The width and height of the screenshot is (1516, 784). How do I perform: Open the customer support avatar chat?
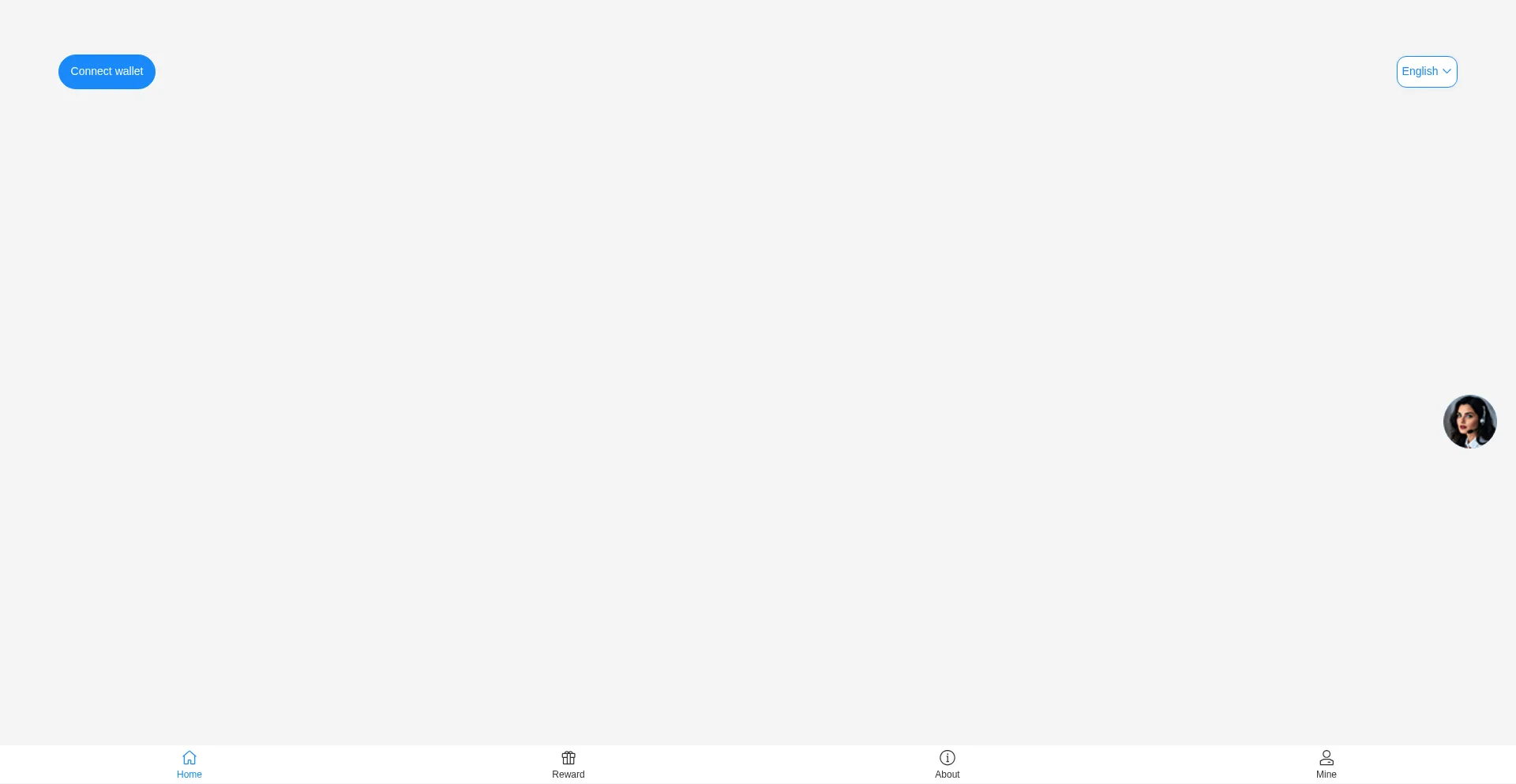tap(1469, 422)
